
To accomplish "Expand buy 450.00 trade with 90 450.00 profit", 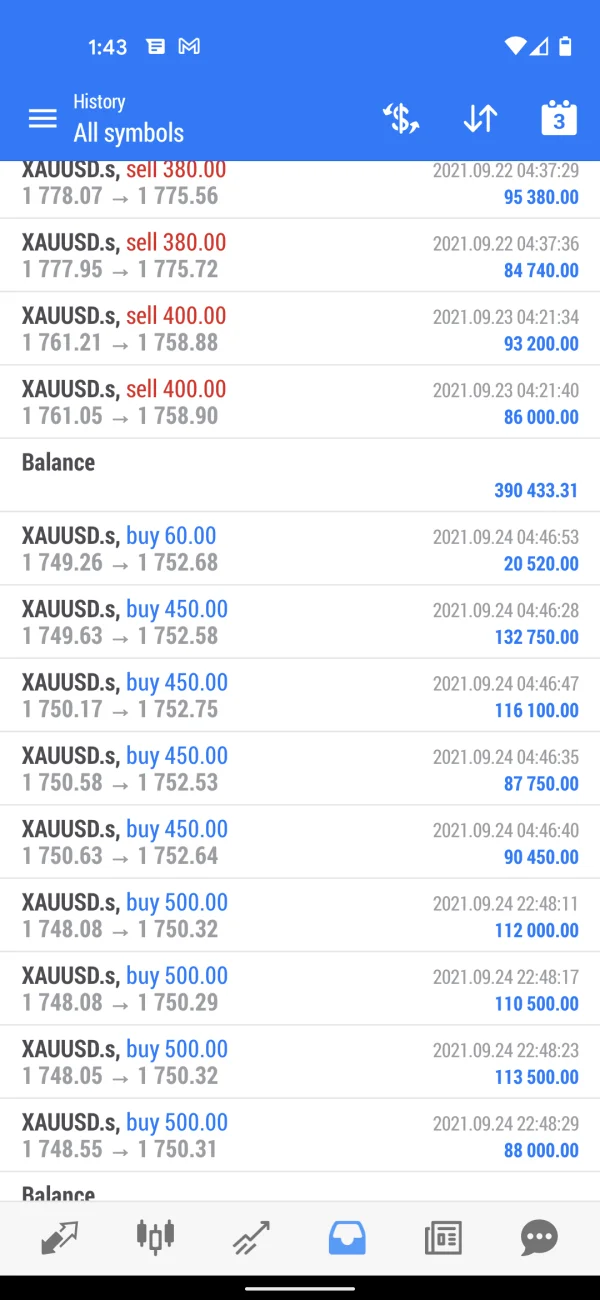I will (300, 842).
